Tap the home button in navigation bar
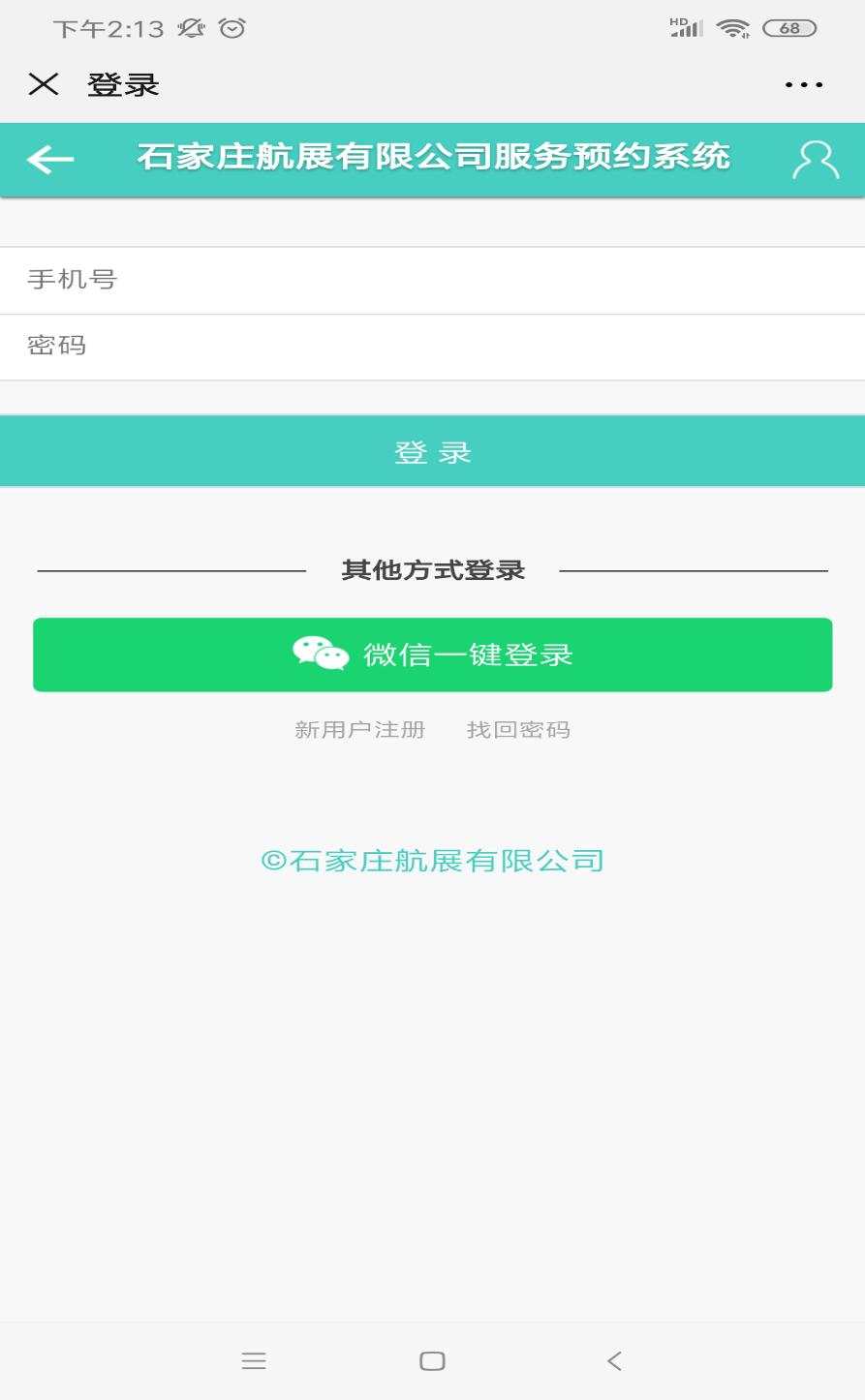The width and height of the screenshot is (865, 1400). point(432,1360)
